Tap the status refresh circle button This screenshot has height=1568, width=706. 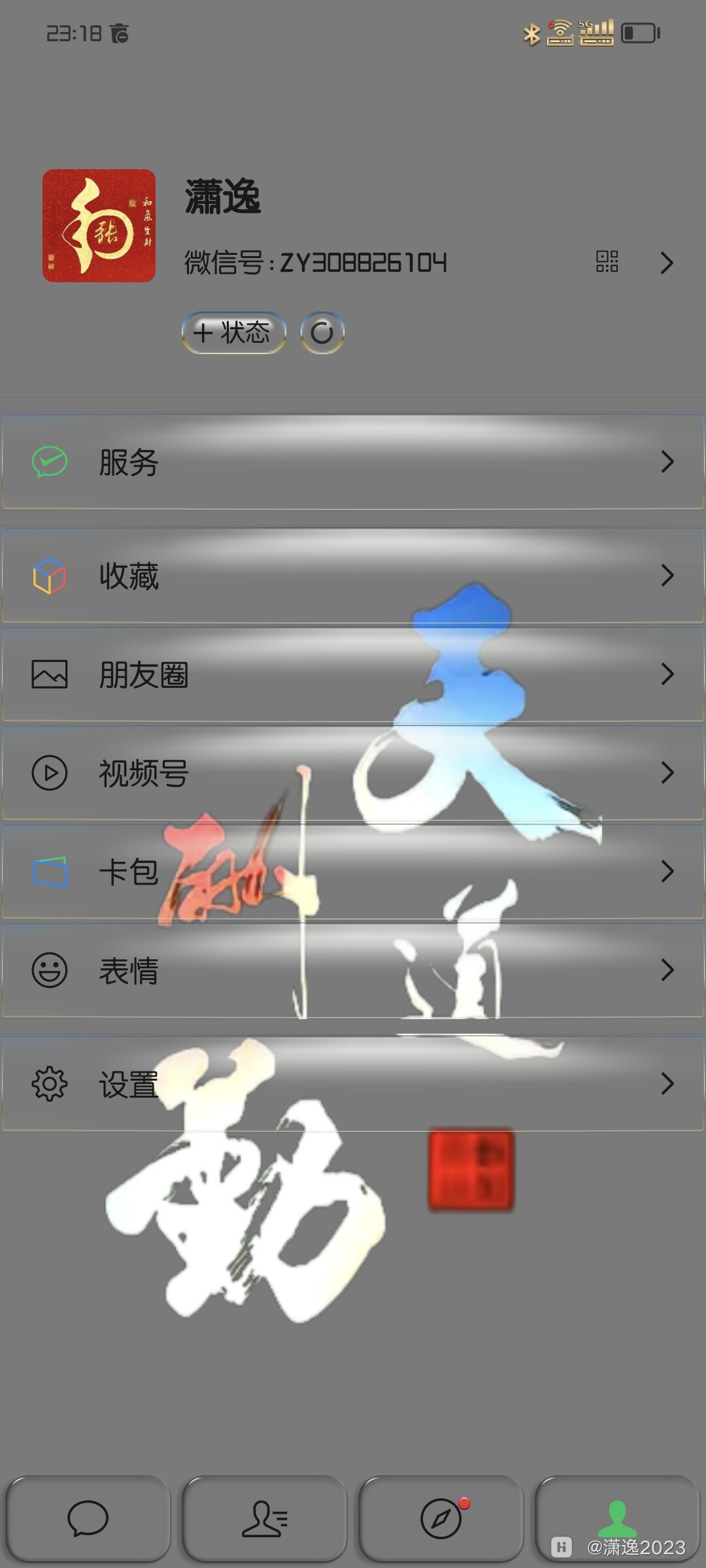[322, 332]
